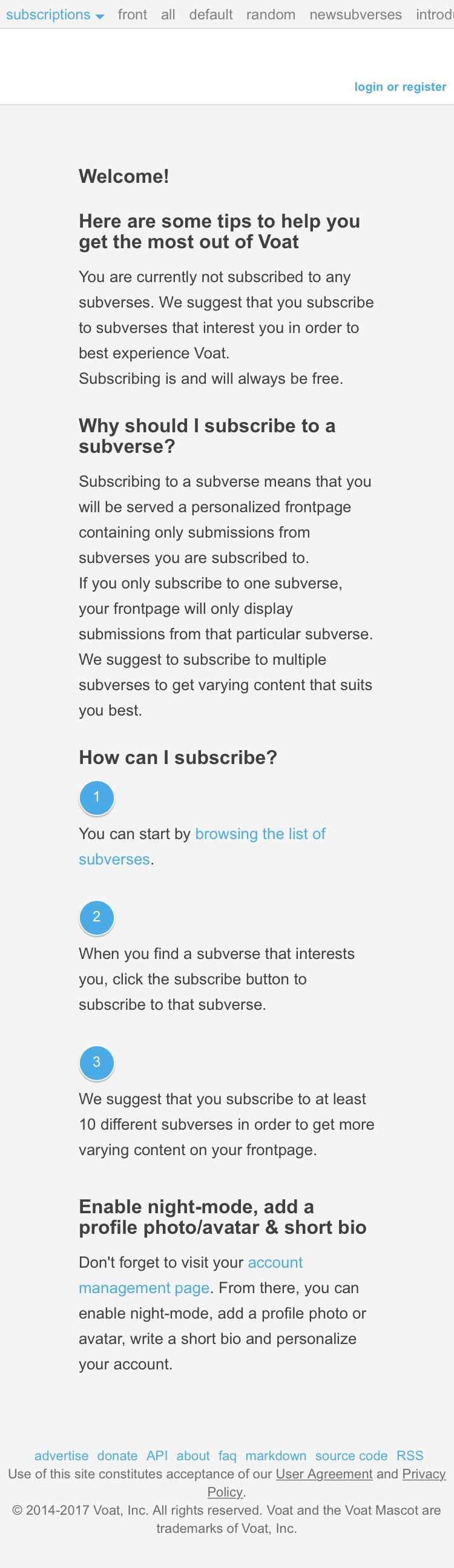Select the default link in top bar
Image resolution: width=454 pixels, height=1568 pixels.
(x=211, y=15)
